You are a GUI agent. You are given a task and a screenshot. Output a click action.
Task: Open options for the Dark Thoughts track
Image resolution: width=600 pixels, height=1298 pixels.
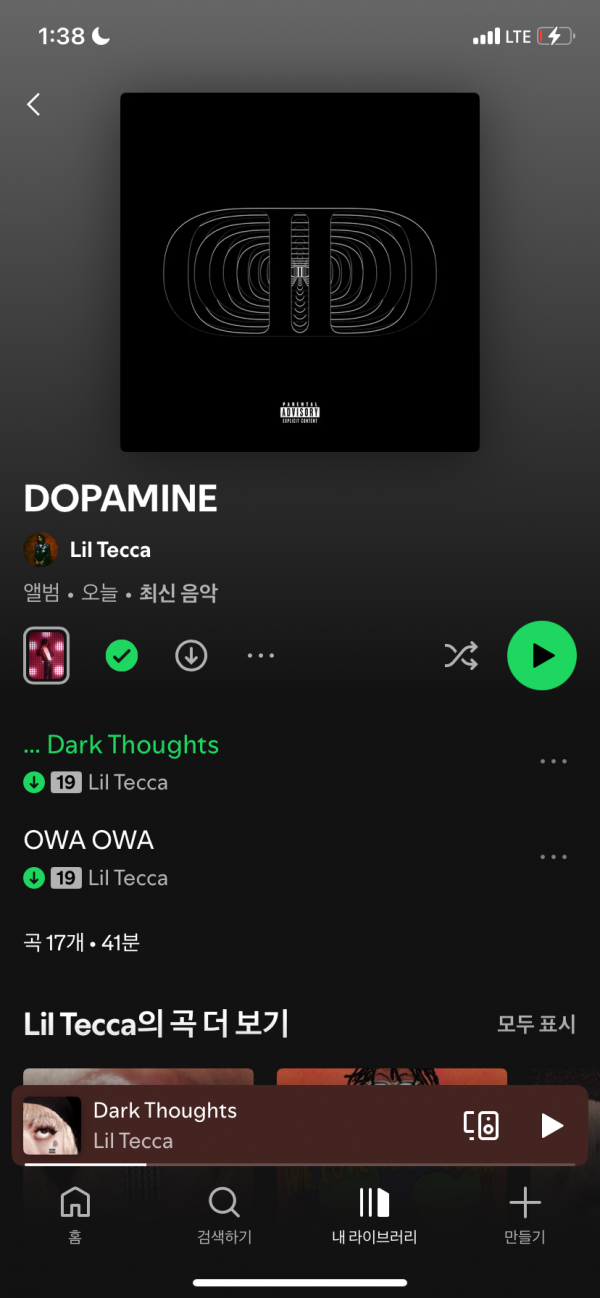coord(553,762)
